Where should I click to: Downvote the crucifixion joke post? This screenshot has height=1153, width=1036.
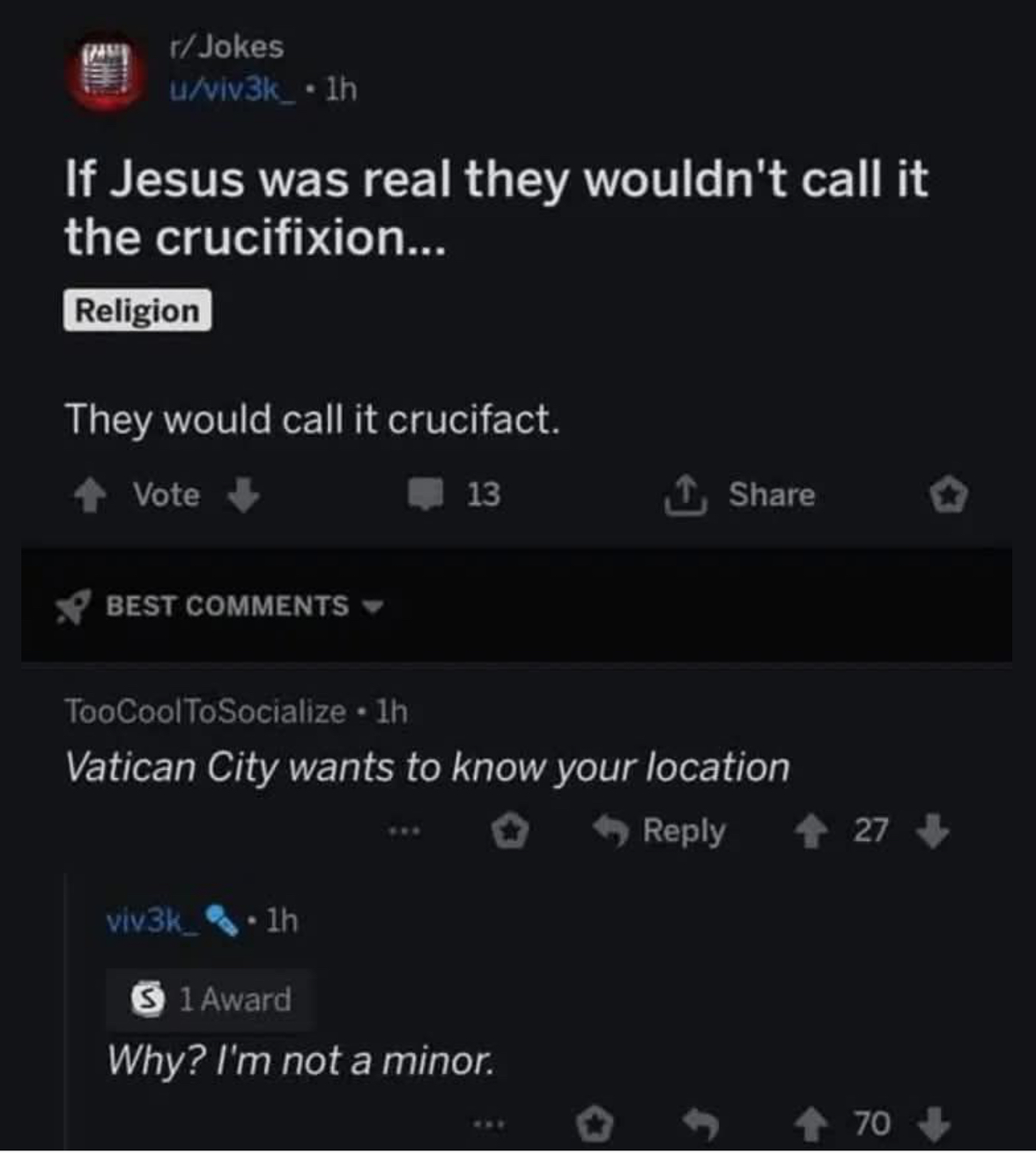point(243,496)
